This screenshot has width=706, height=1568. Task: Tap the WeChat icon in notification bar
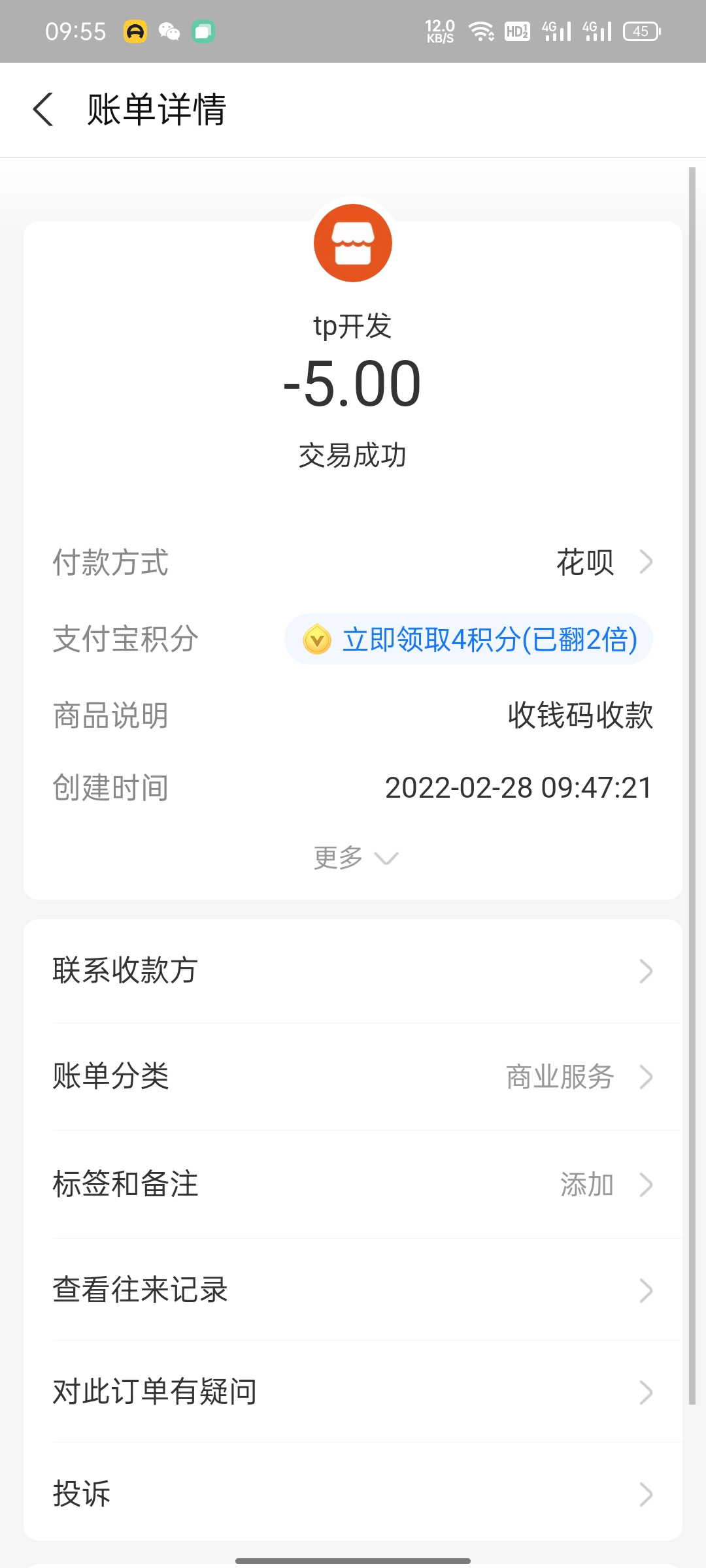pyautogui.click(x=169, y=31)
